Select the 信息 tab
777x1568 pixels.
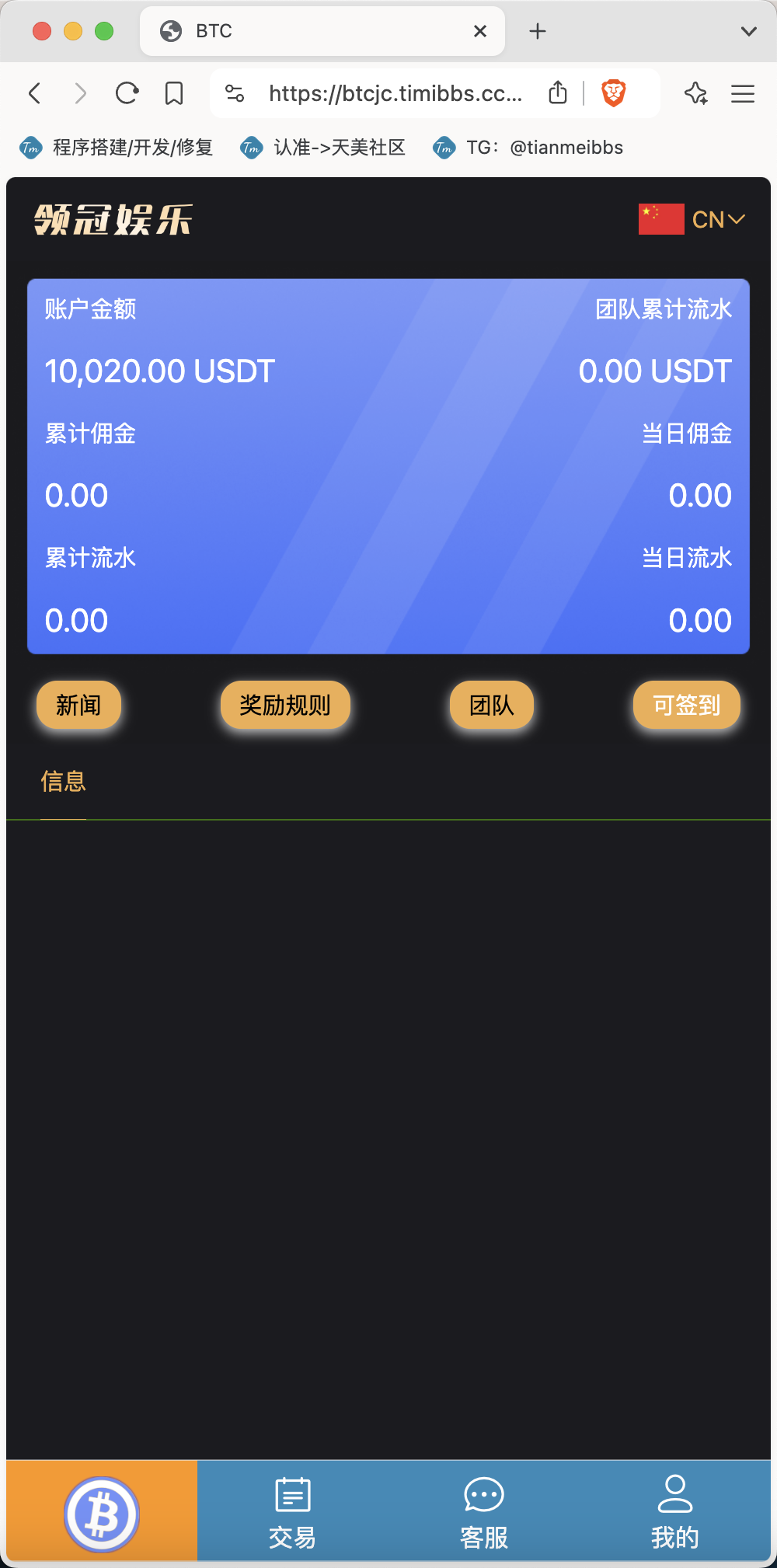[x=63, y=781]
